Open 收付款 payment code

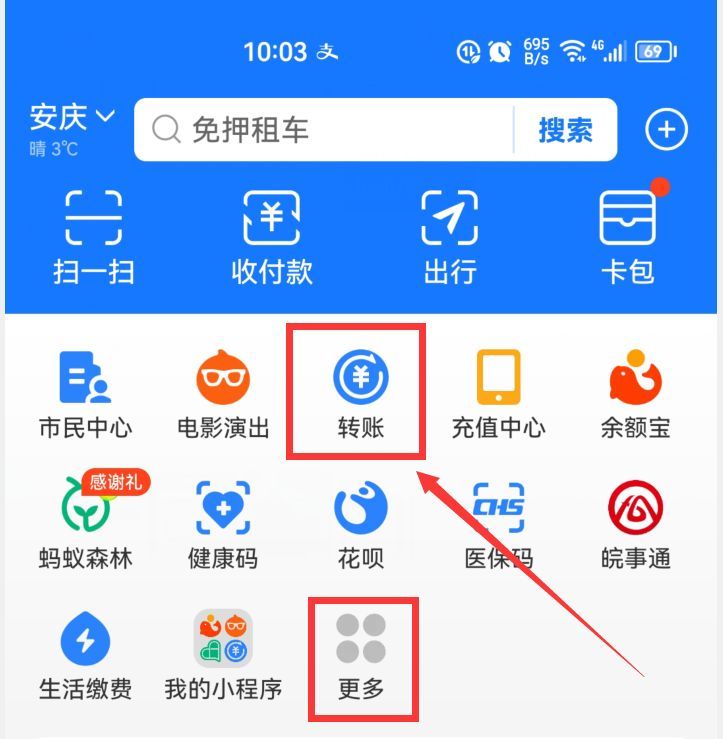click(x=272, y=236)
